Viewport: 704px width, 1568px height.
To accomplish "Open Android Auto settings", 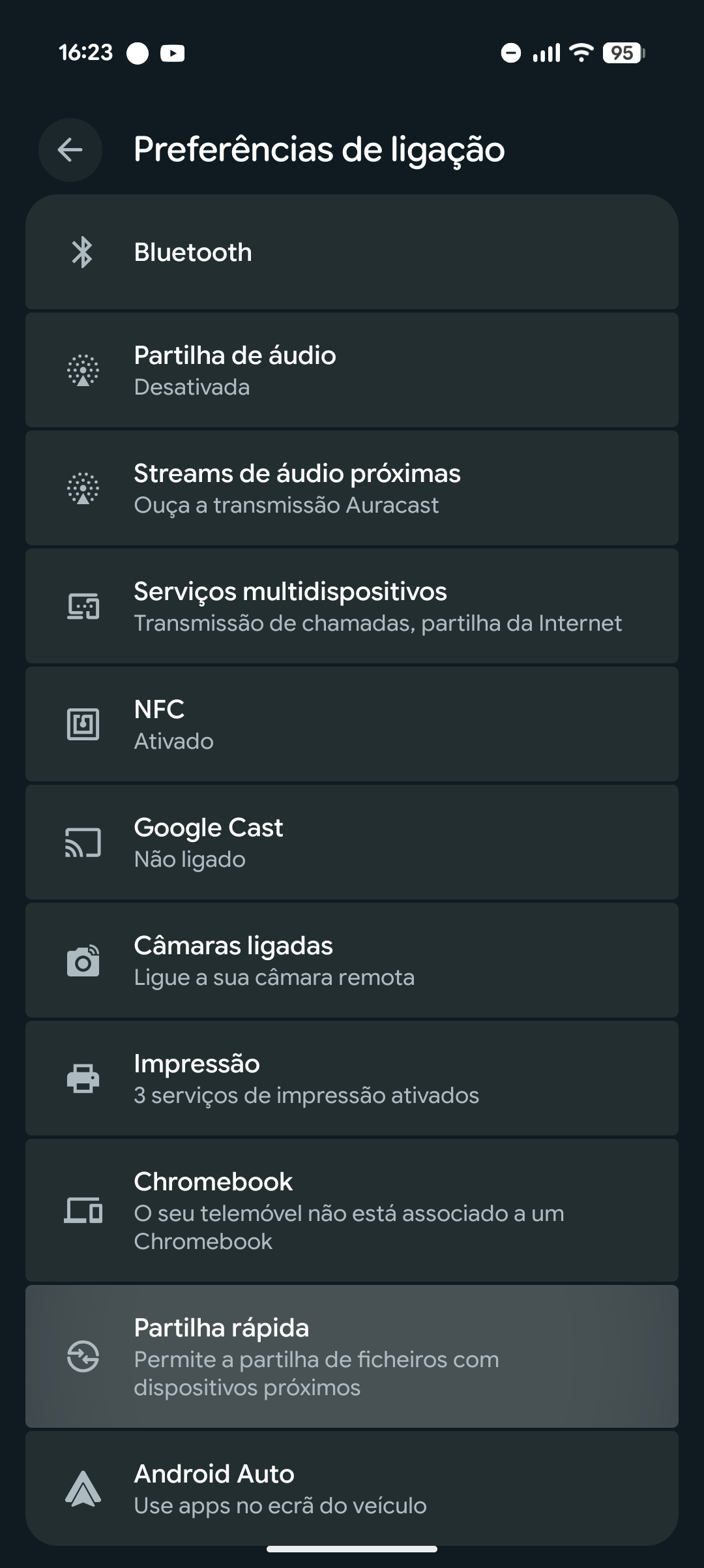I will pyautogui.click(x=352, y=1488).
